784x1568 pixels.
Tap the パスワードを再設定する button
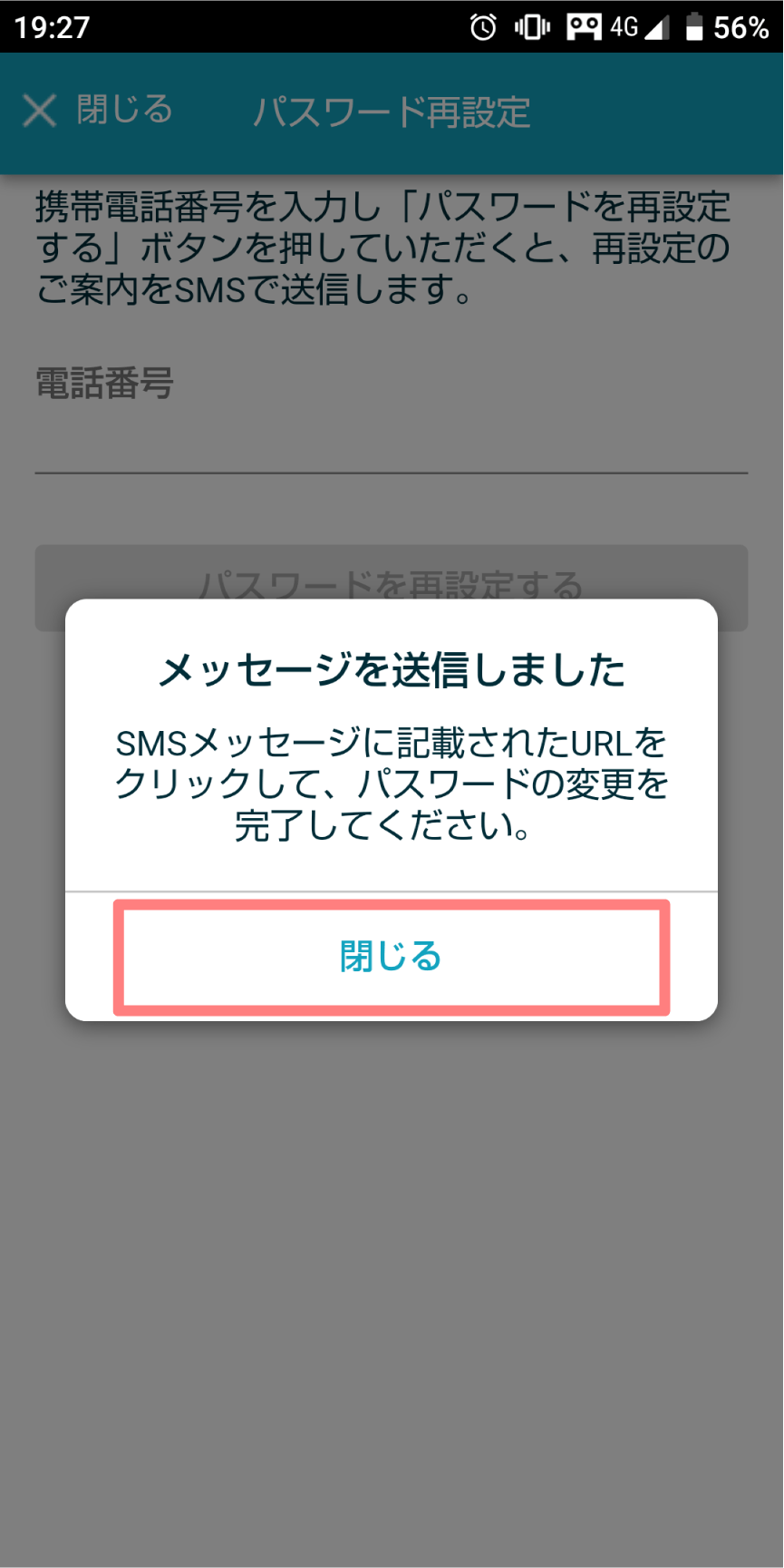[391, 571]
